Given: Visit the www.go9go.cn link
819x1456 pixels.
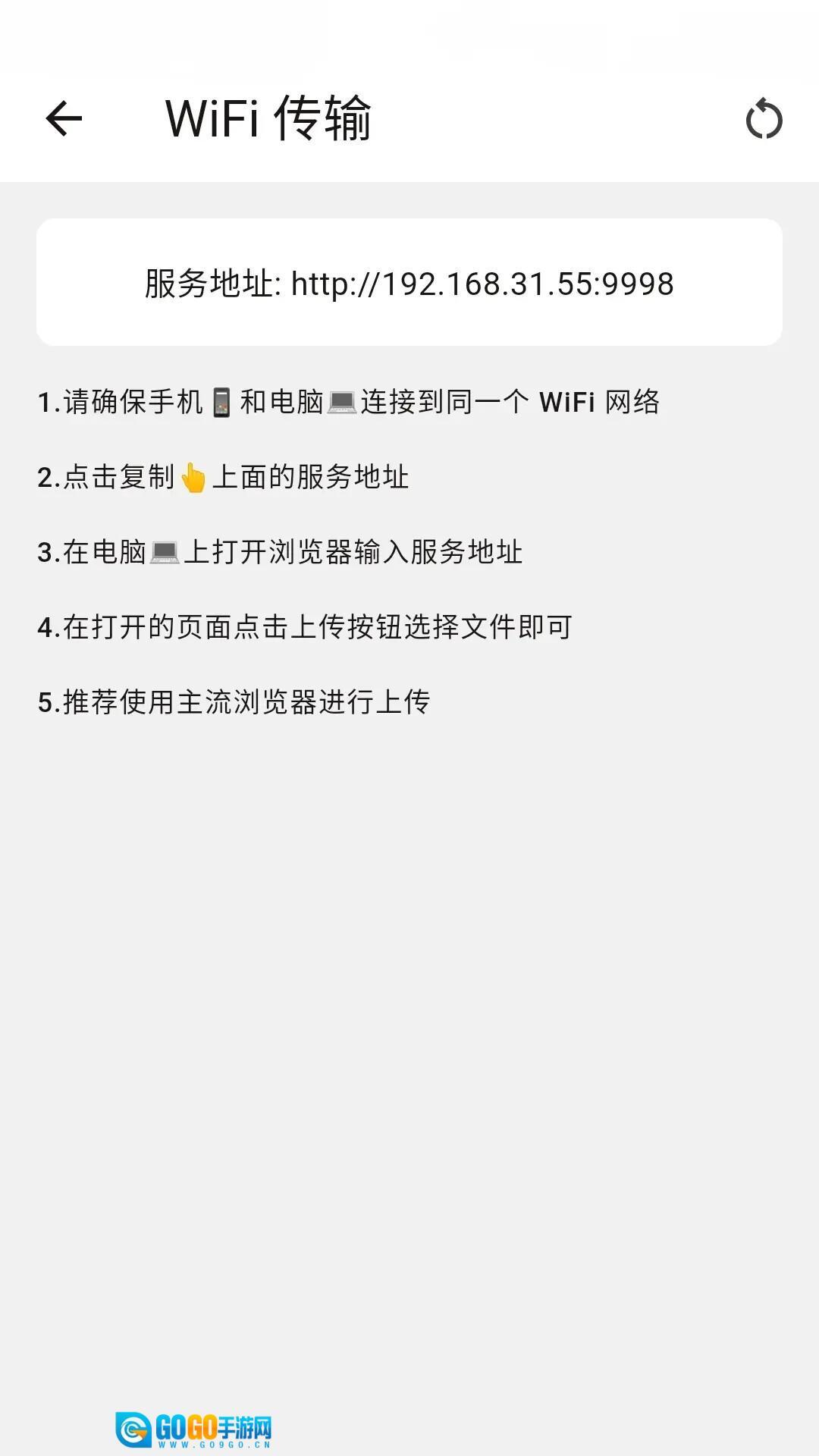Looking at the screenshot, I should (216, 1444).
